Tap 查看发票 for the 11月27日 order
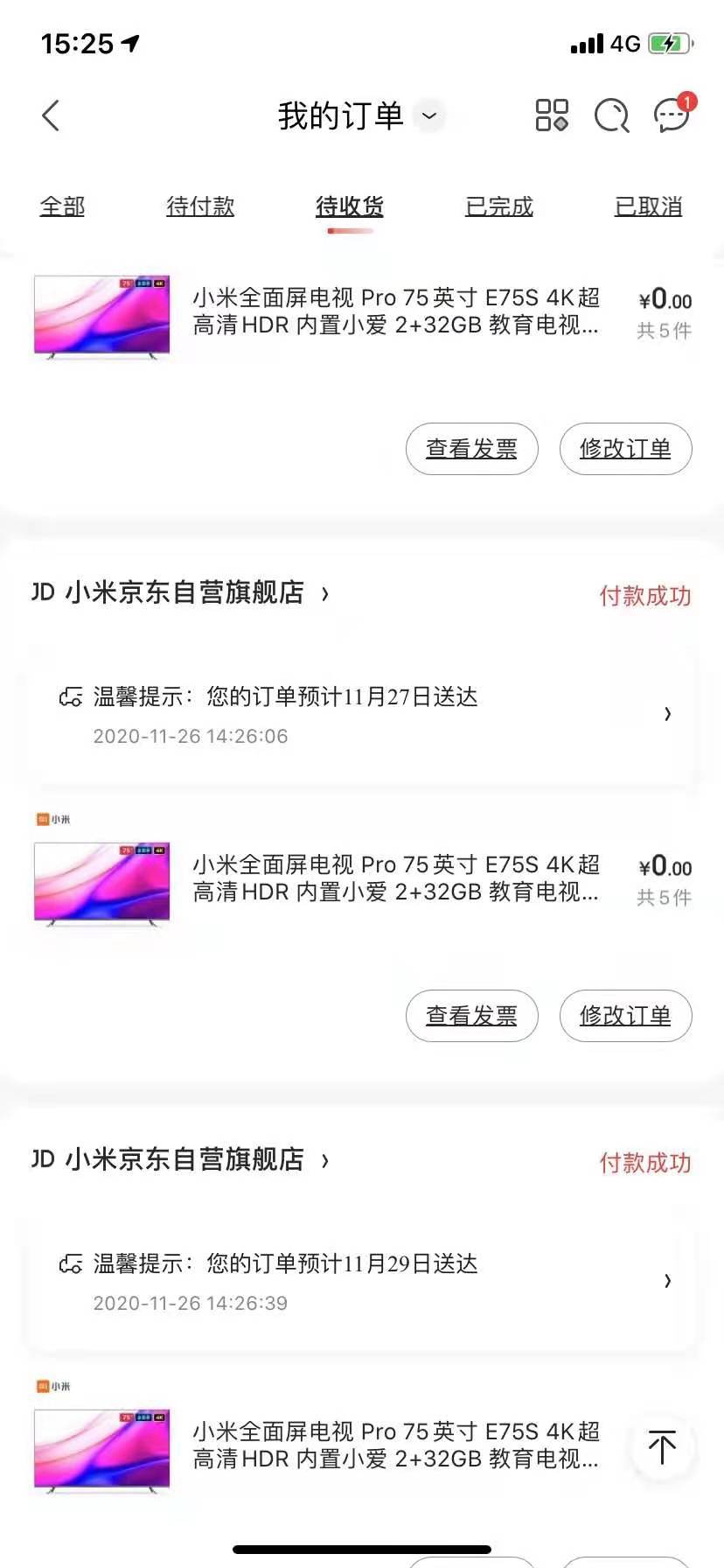This screenshot has width=724, height=1568. pyautogui.click(x=471, y=1015)
